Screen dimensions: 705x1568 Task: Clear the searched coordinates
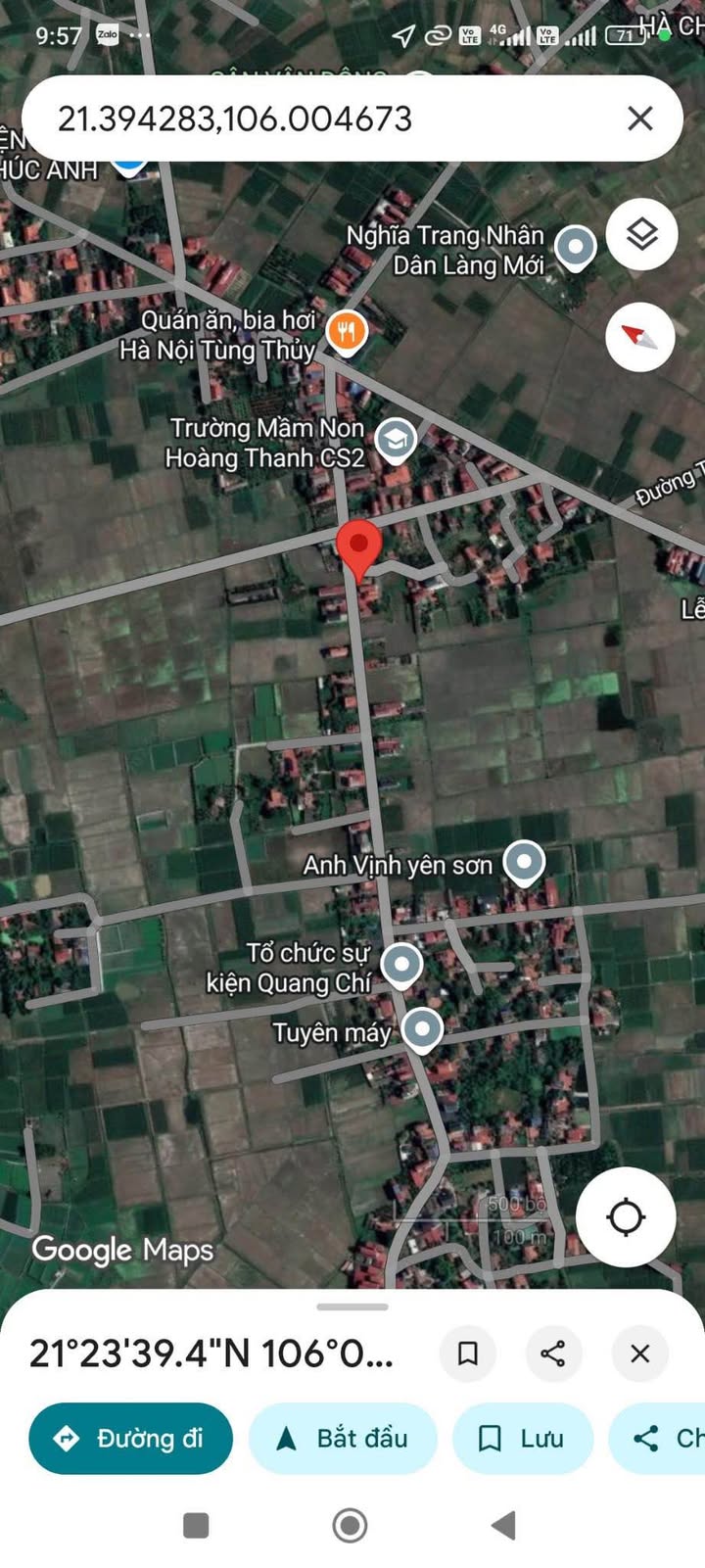(639, 119)
